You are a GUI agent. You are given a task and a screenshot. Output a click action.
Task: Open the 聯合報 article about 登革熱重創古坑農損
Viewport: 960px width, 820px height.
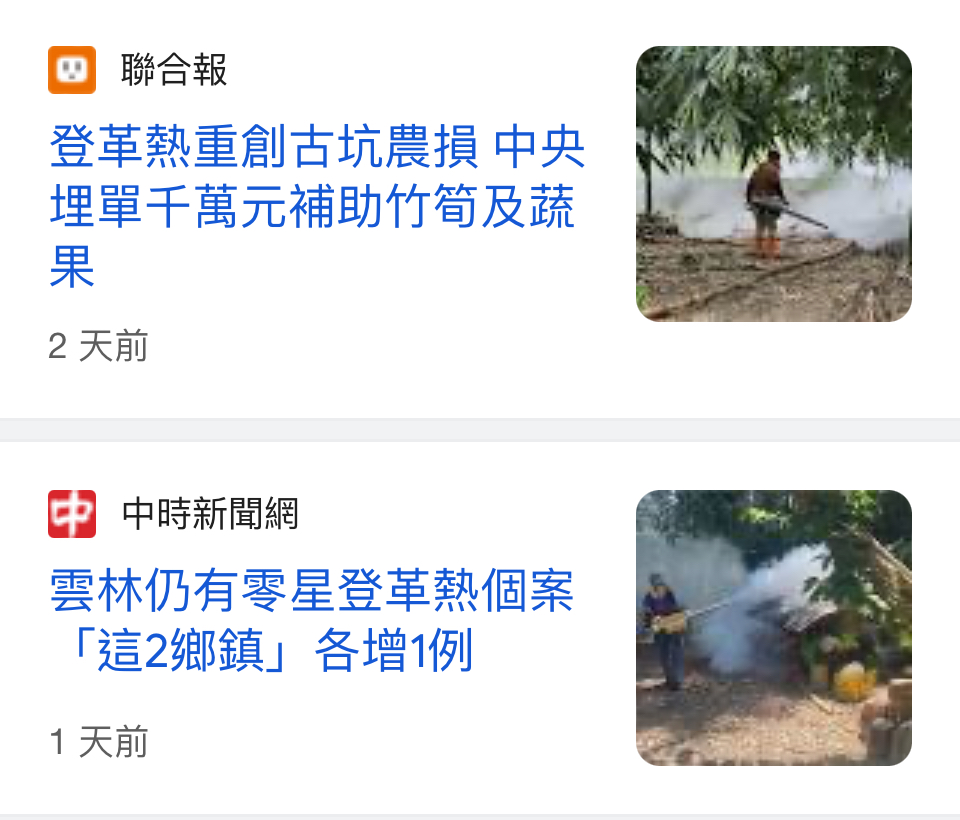tap(316, 207)
